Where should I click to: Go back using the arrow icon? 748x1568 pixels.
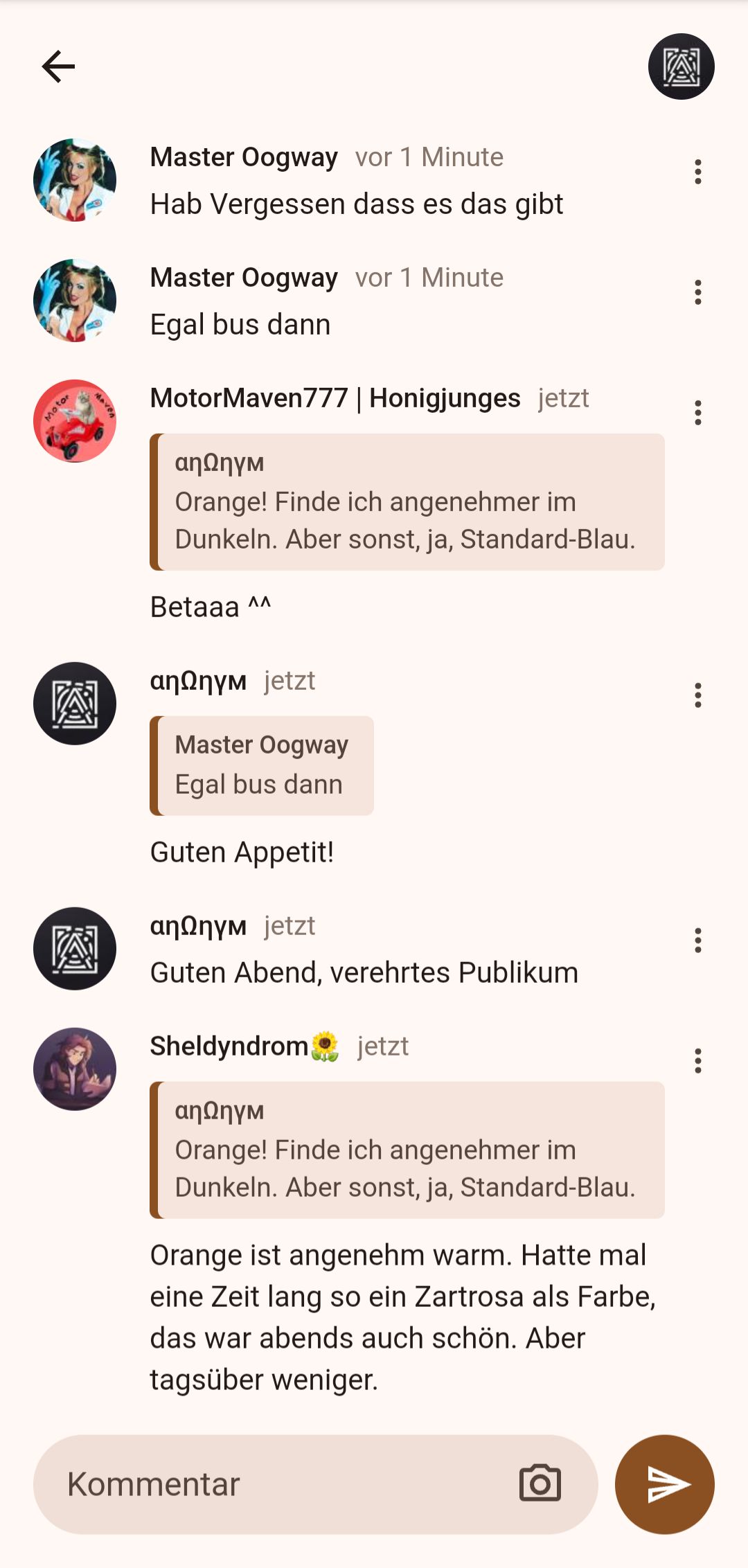coord(58,66)
